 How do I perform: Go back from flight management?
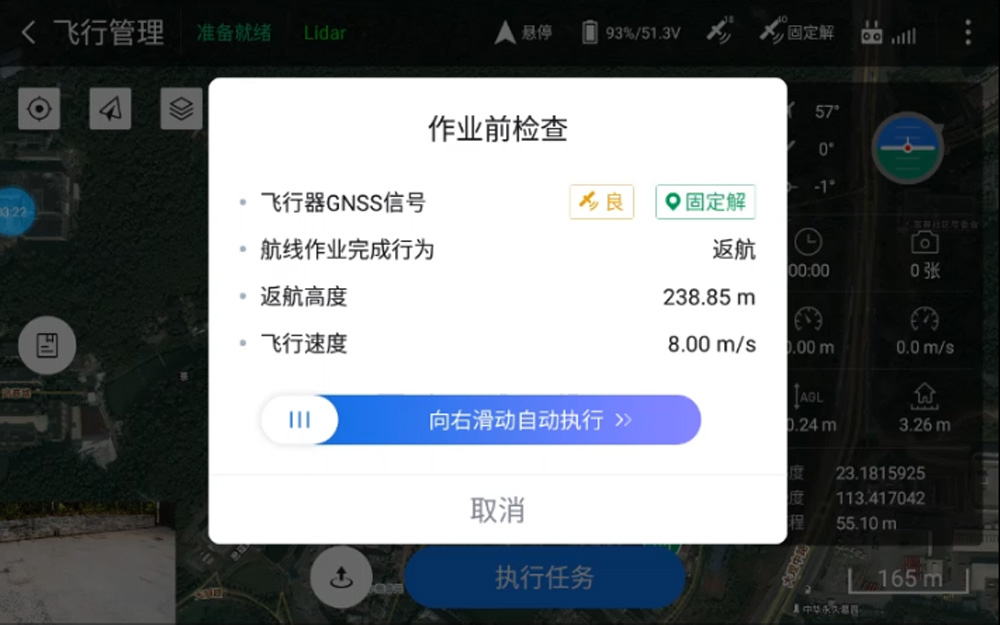coord(28,33)
